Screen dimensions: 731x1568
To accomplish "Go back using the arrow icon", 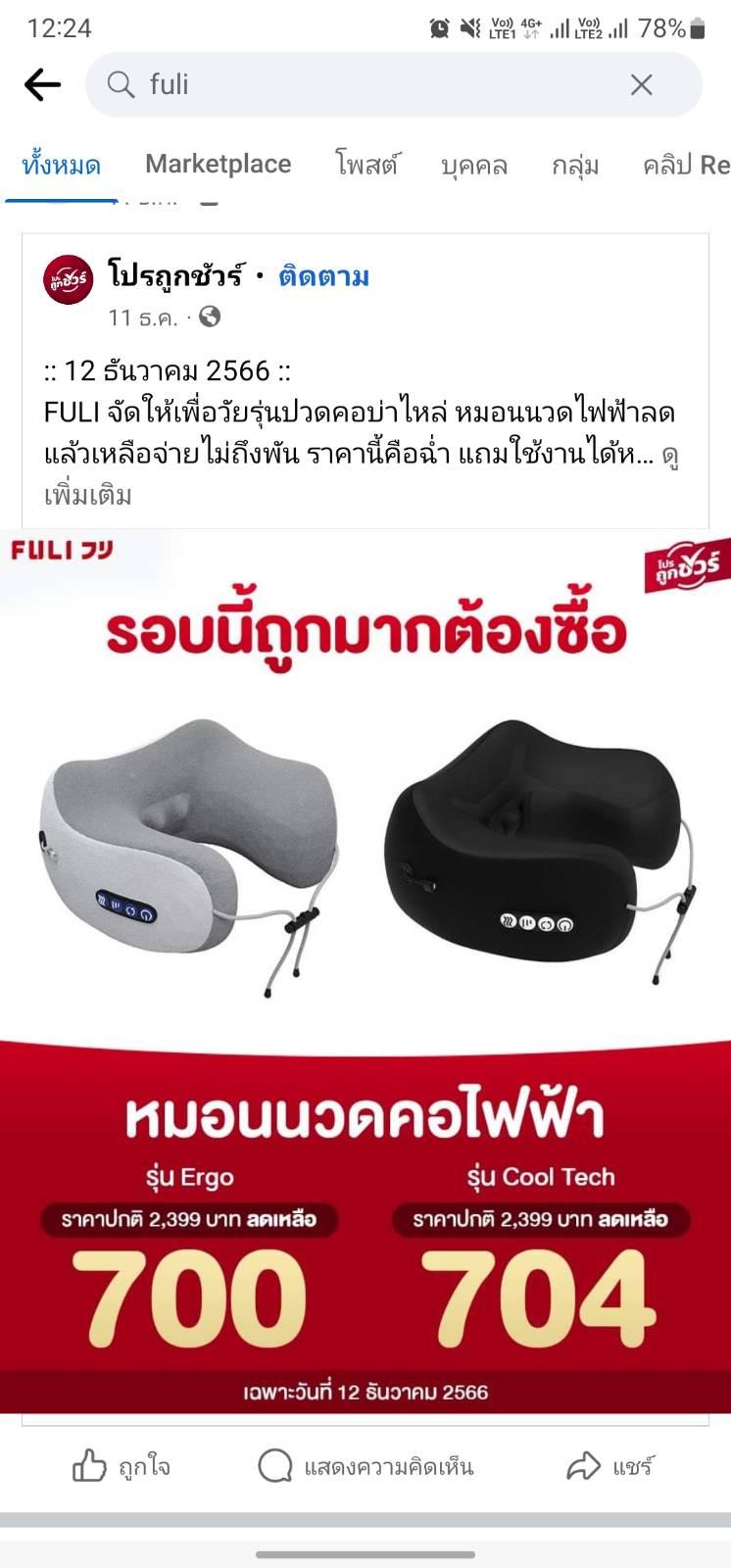I will 42,85.
